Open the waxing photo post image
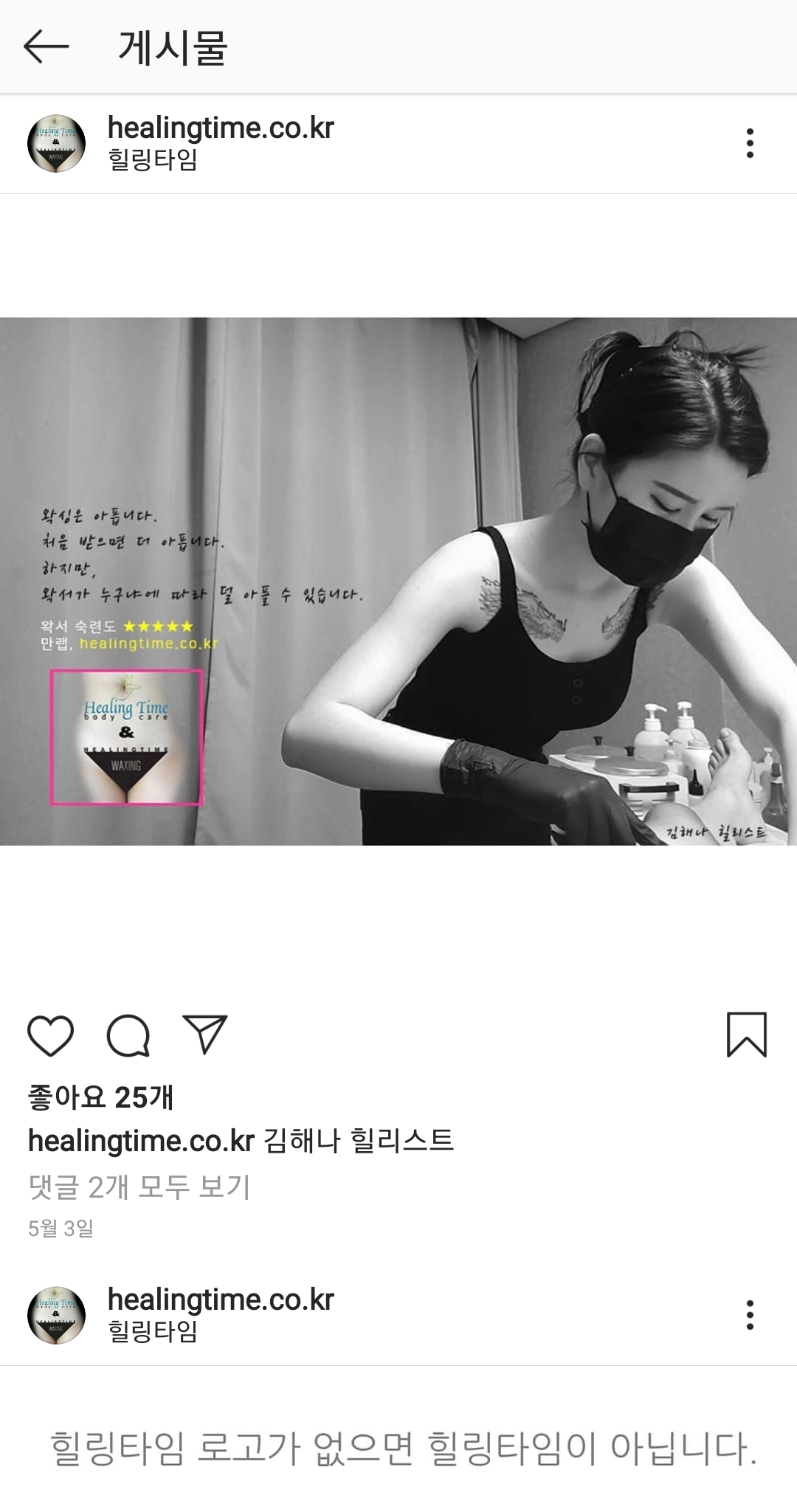The height and width of the screenshot is (1512, 797). tap(398, 581)
